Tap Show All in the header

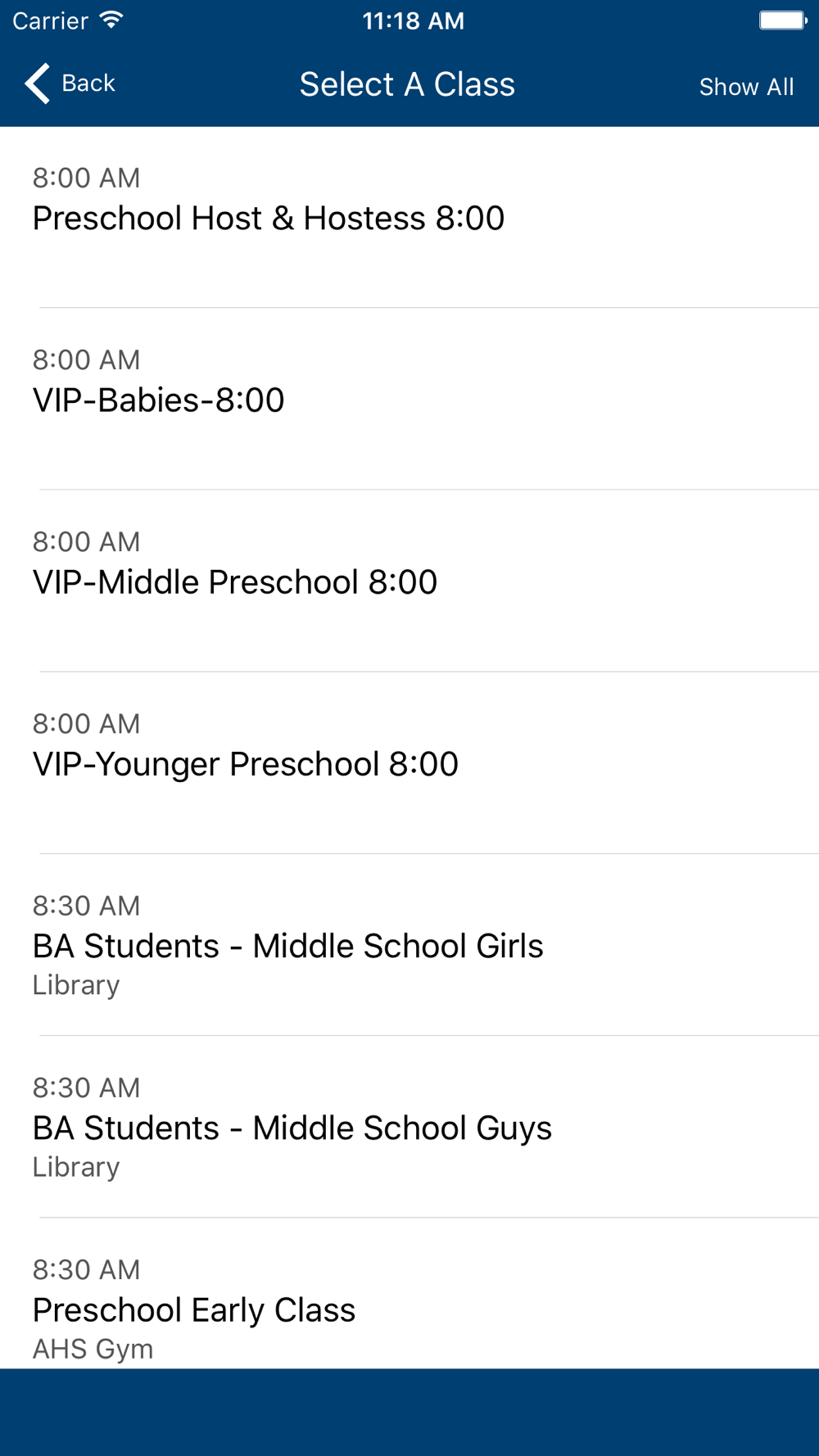[x=746, y=87]
